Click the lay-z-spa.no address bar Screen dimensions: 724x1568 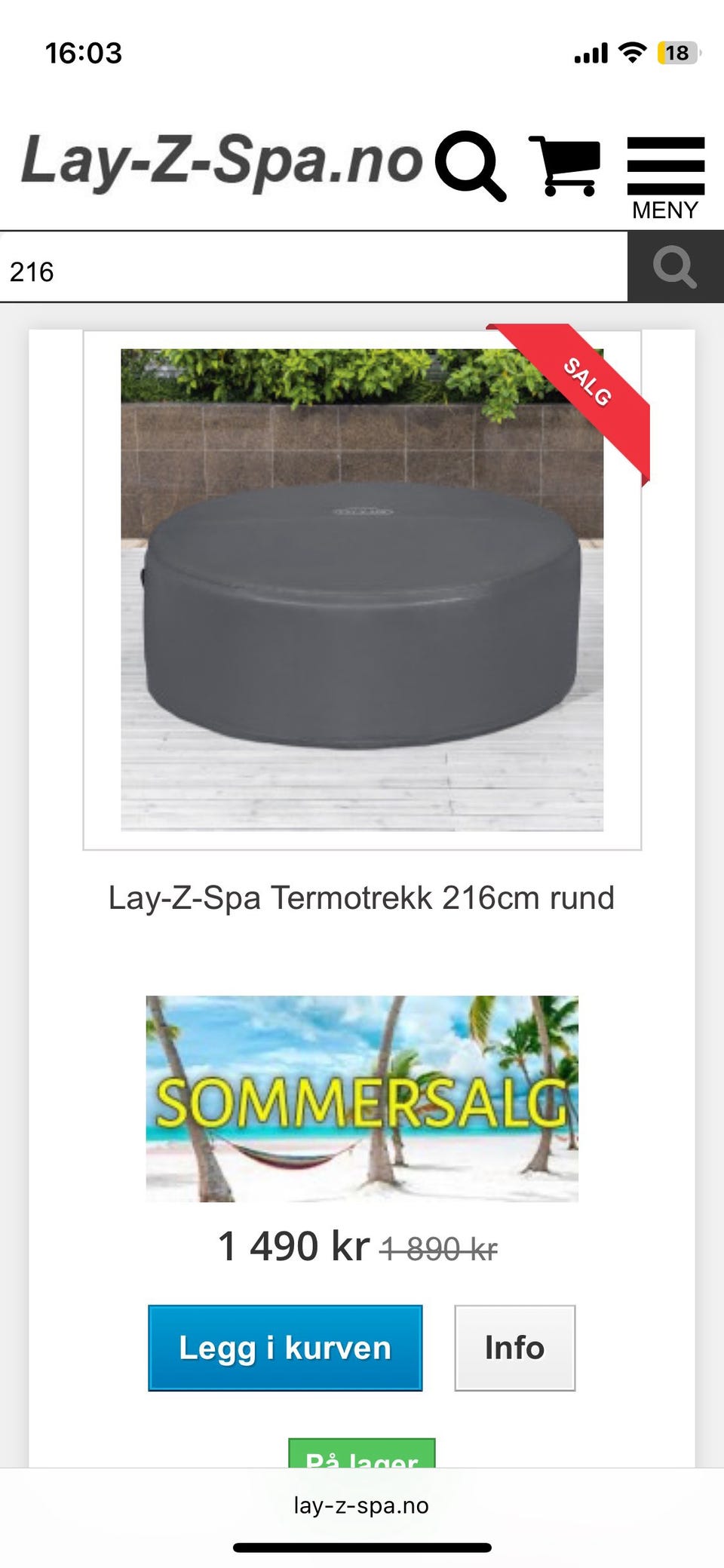(360, 1505)
